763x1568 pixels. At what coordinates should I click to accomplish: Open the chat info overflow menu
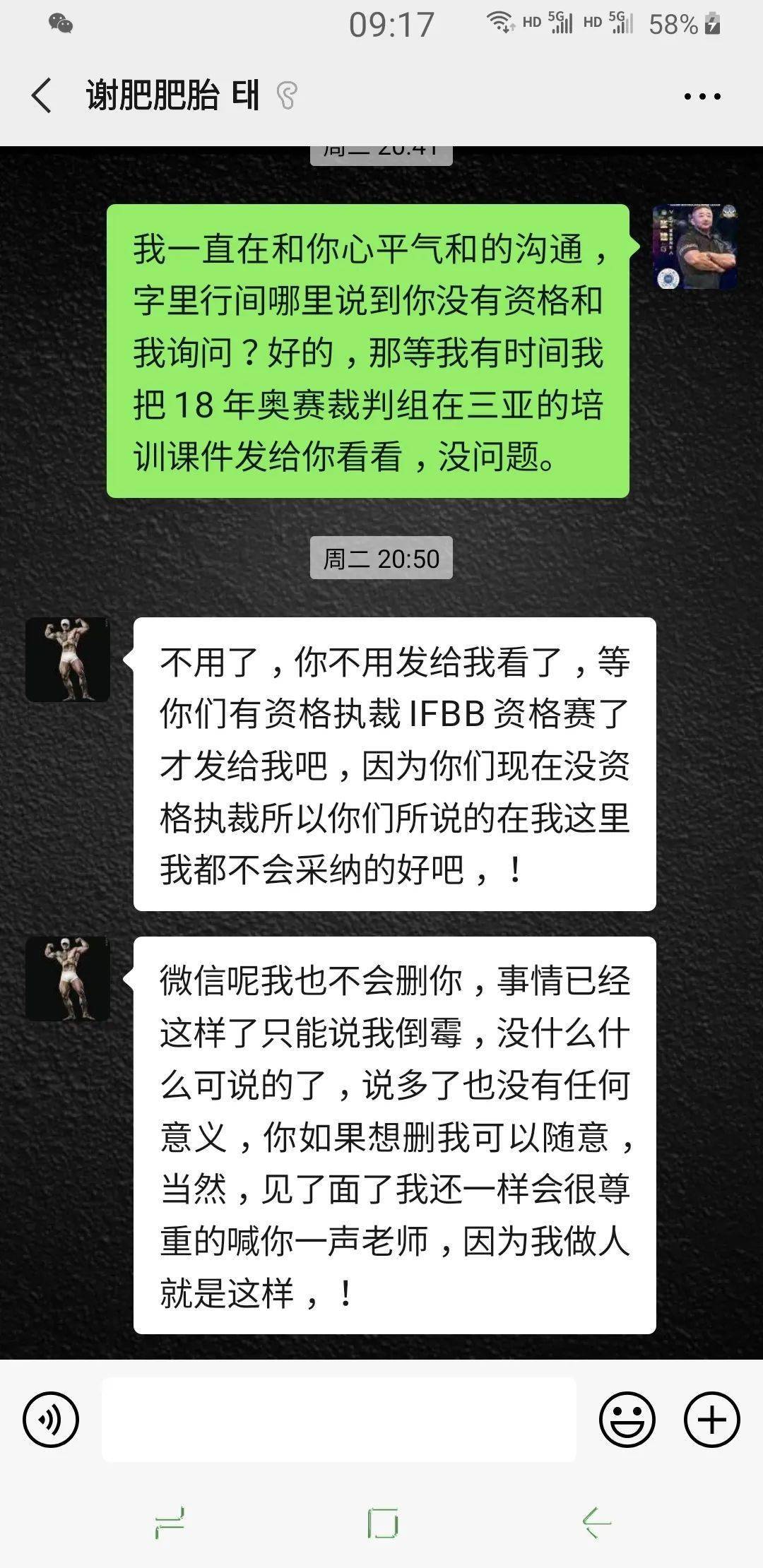pos(702,97)
